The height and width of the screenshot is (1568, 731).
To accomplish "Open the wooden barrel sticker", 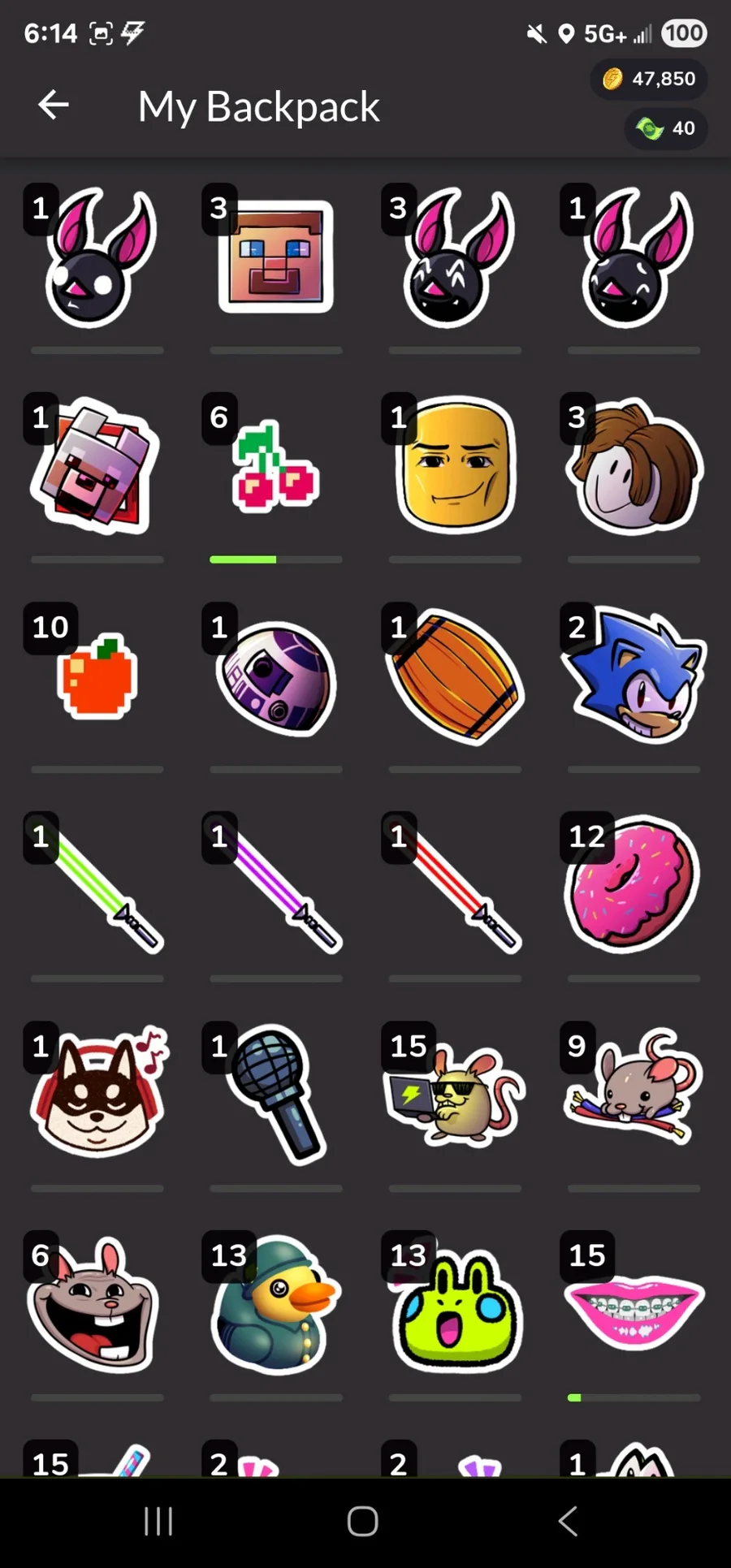I will click(456, 676).
